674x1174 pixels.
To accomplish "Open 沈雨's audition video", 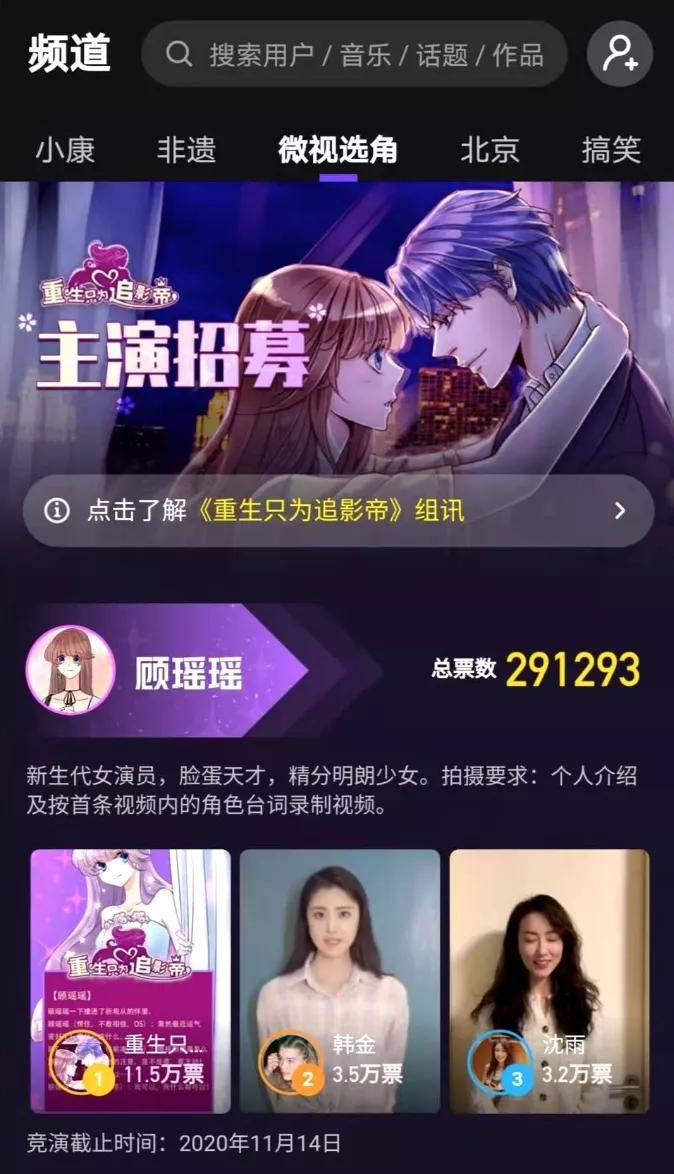I will click(549, 980).
